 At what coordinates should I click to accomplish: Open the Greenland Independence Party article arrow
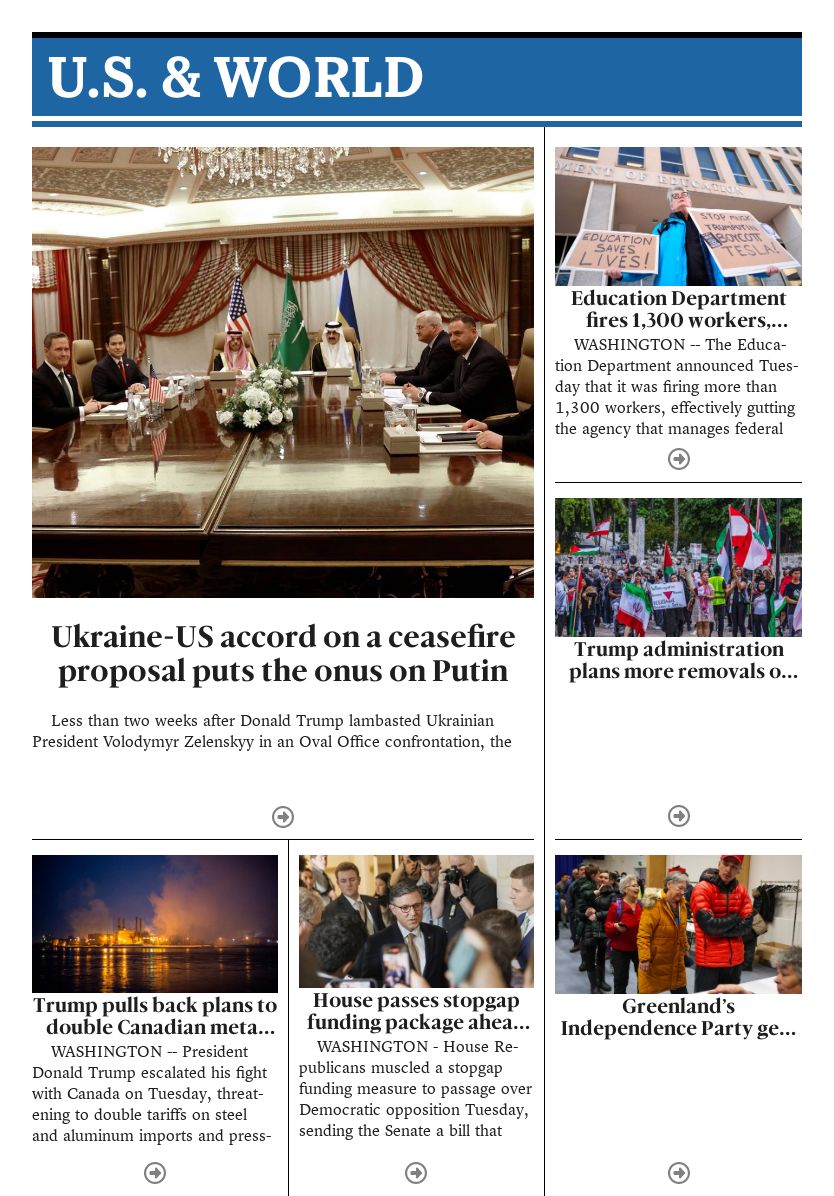(x=679, y=1173)
